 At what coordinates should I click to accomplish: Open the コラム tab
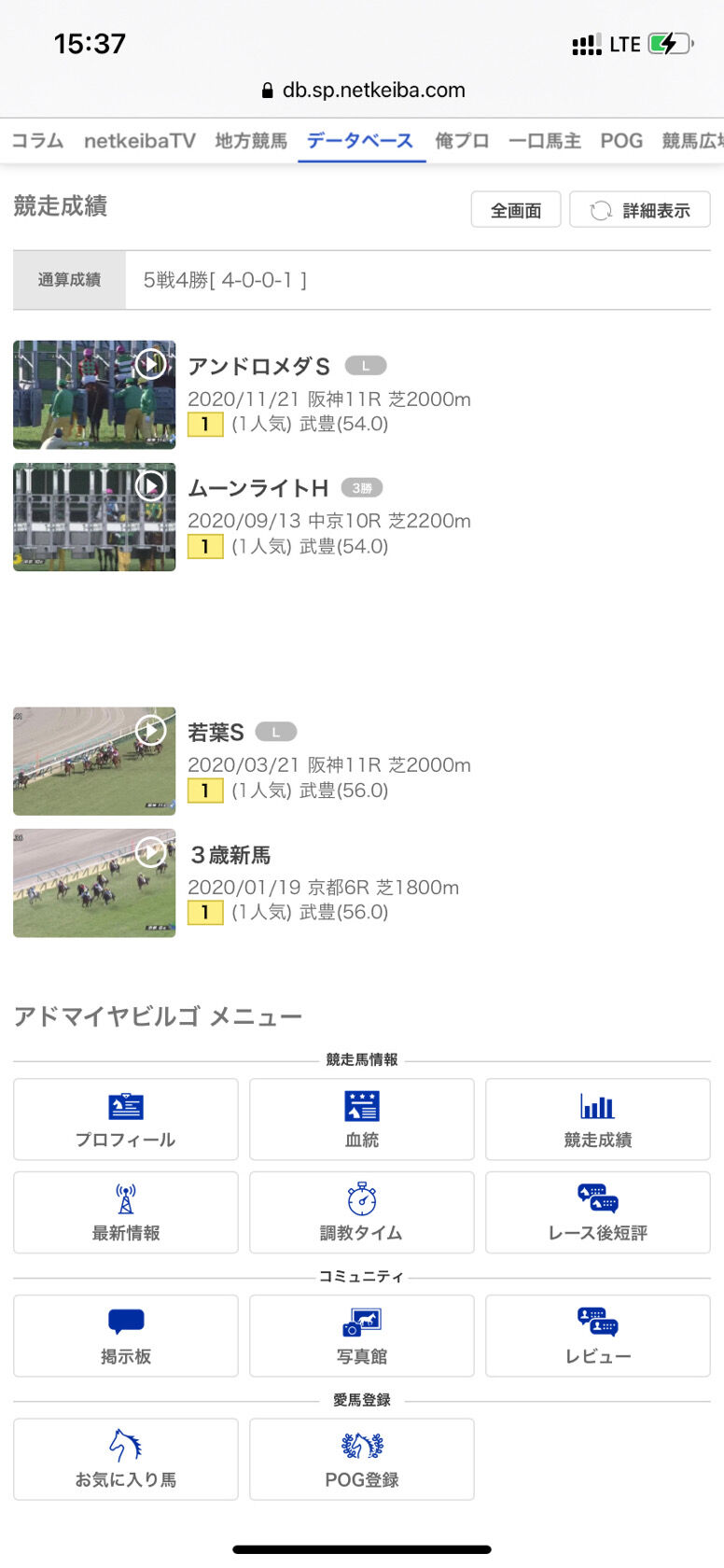(37, 141)
